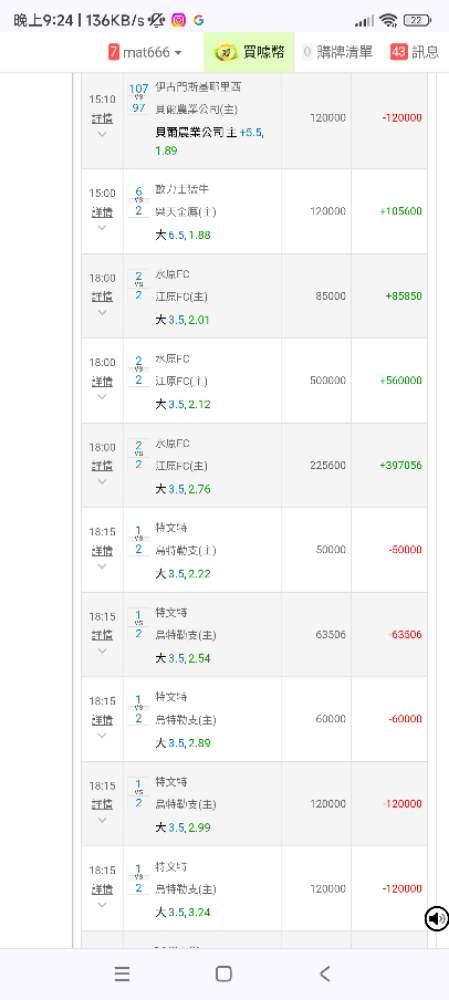Viewport: 449px width, 1000px height.
Task: Open 詳情 for the 2.54 odds bet
Action: [x=102, y=635]
